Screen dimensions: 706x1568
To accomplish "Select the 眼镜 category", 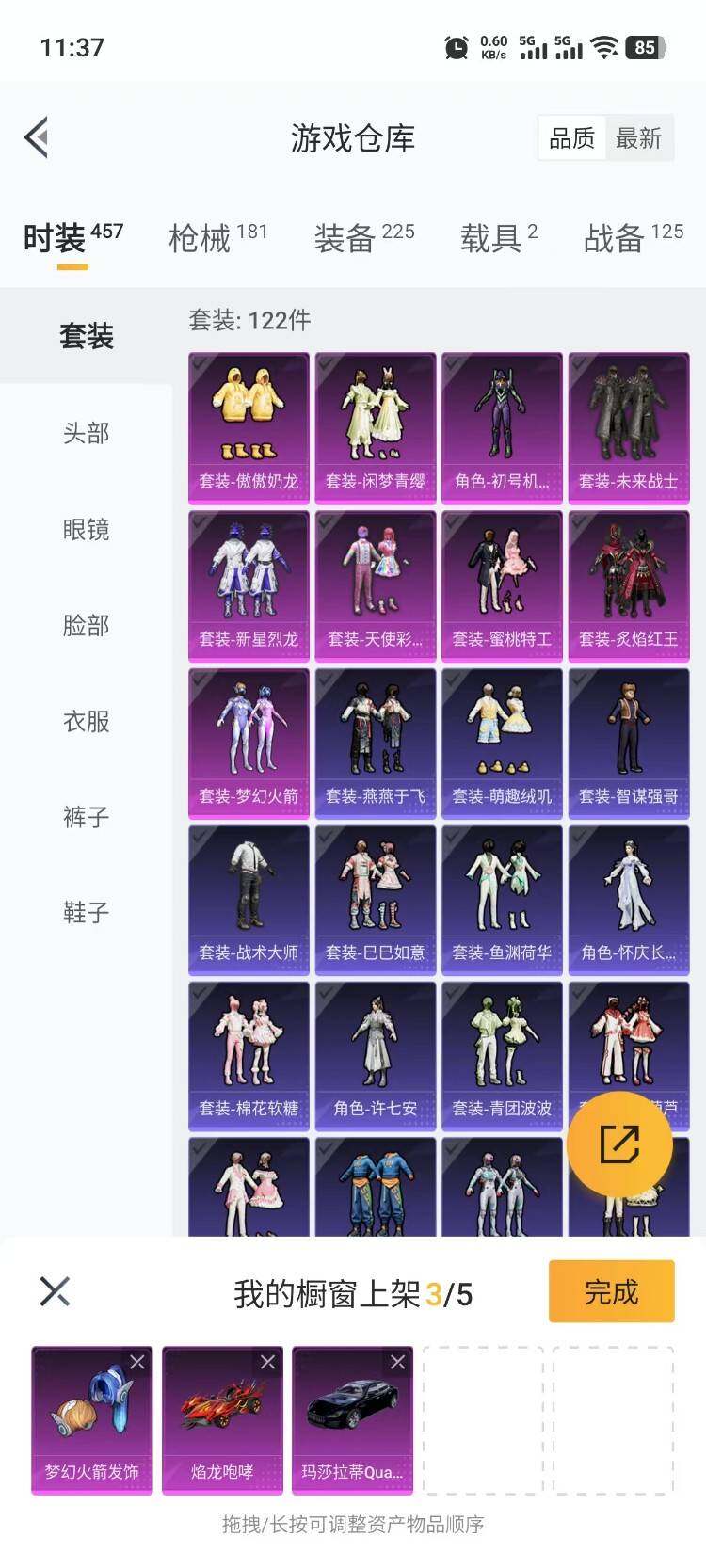I will coord(86,529).
